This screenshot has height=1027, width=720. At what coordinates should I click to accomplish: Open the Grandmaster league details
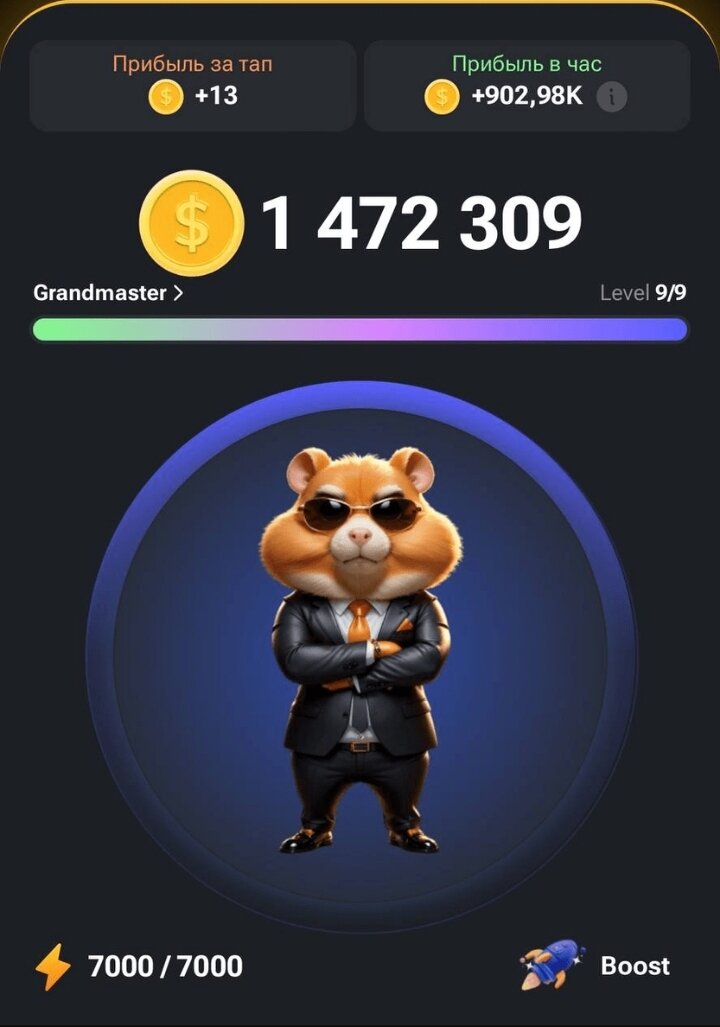[x=107, y=294]
